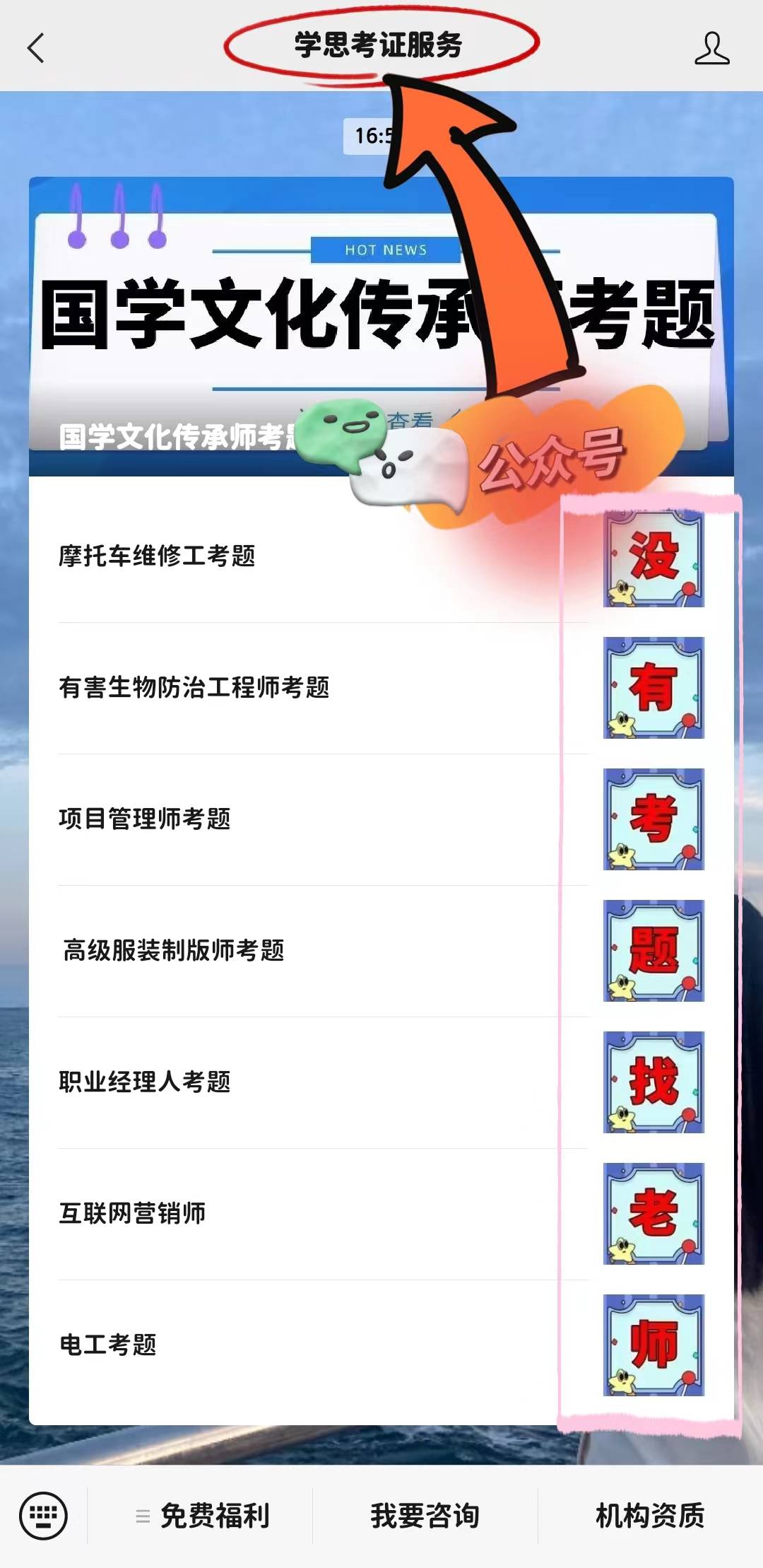This screenshot has width=763, height=1568.
Task: Open the 国学文化传承师考题 headline article
Action: click(x=212, y=318)
